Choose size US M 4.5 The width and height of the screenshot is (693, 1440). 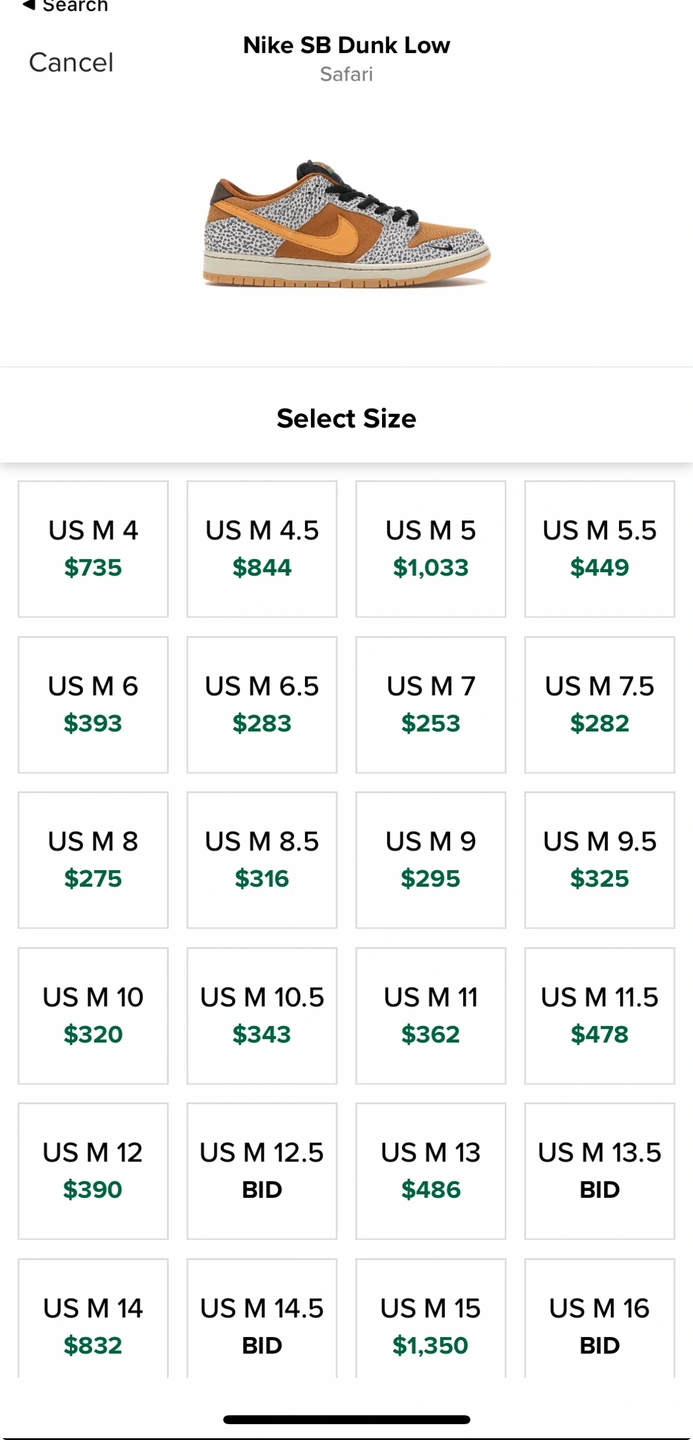(x=262, y=549)
